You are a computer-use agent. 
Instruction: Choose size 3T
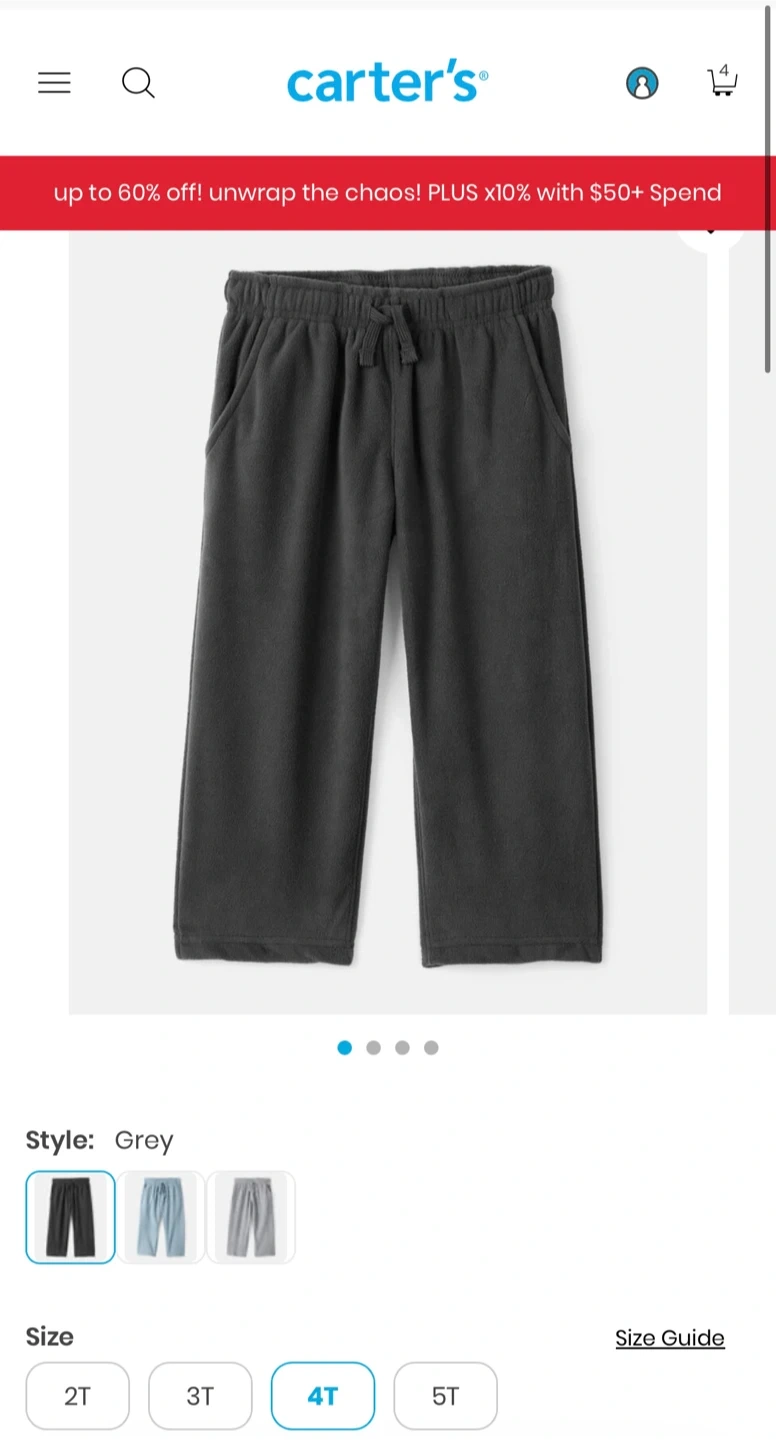pos(200,1396)
